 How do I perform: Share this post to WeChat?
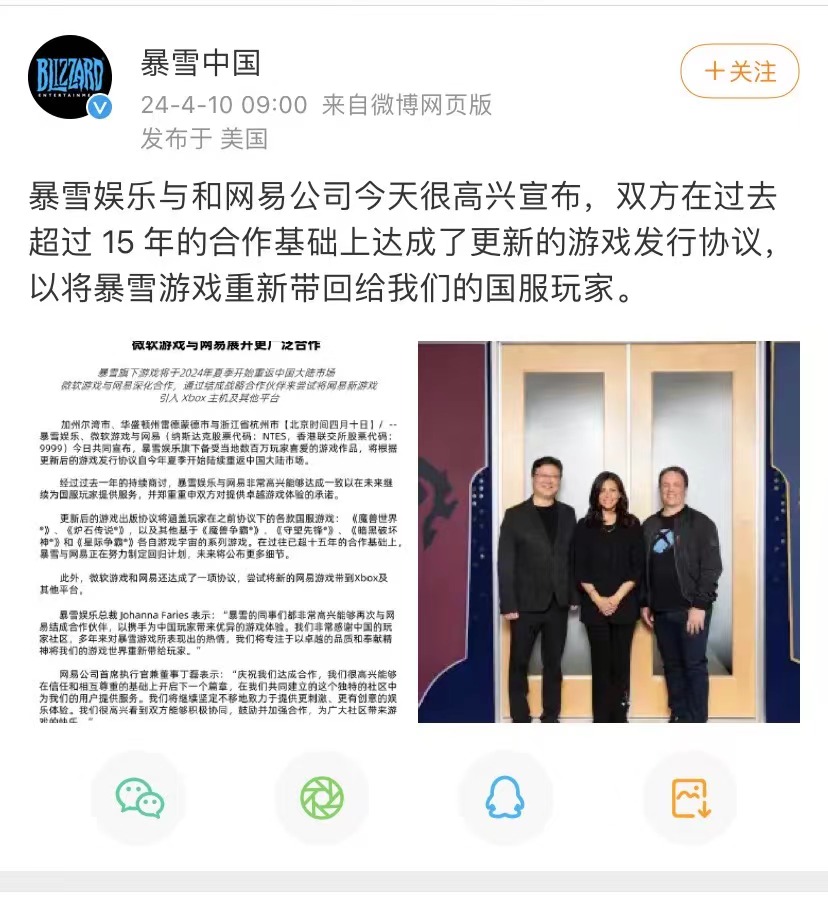(x=139, y=797)
